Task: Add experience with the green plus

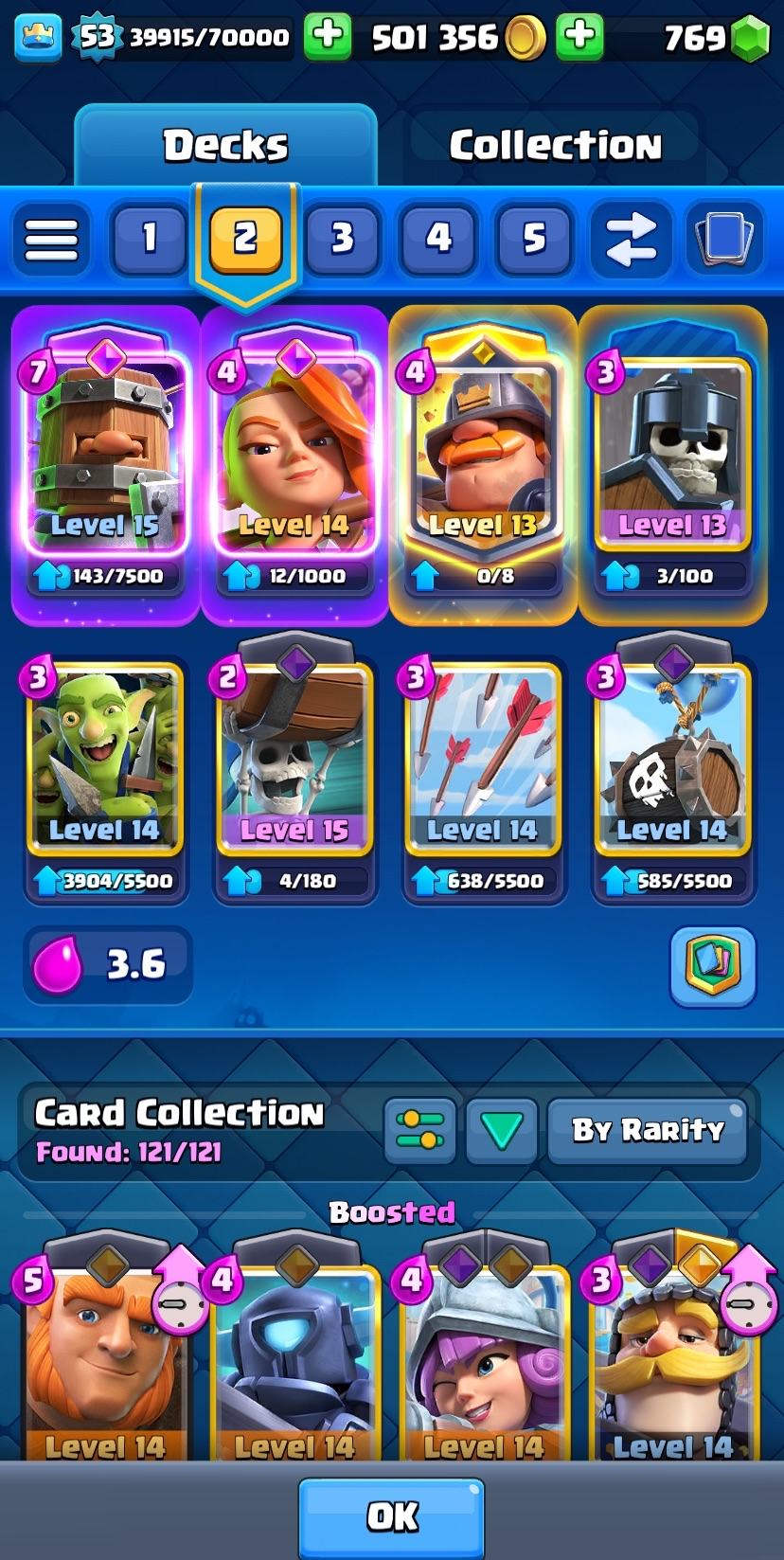Action: 327,37
